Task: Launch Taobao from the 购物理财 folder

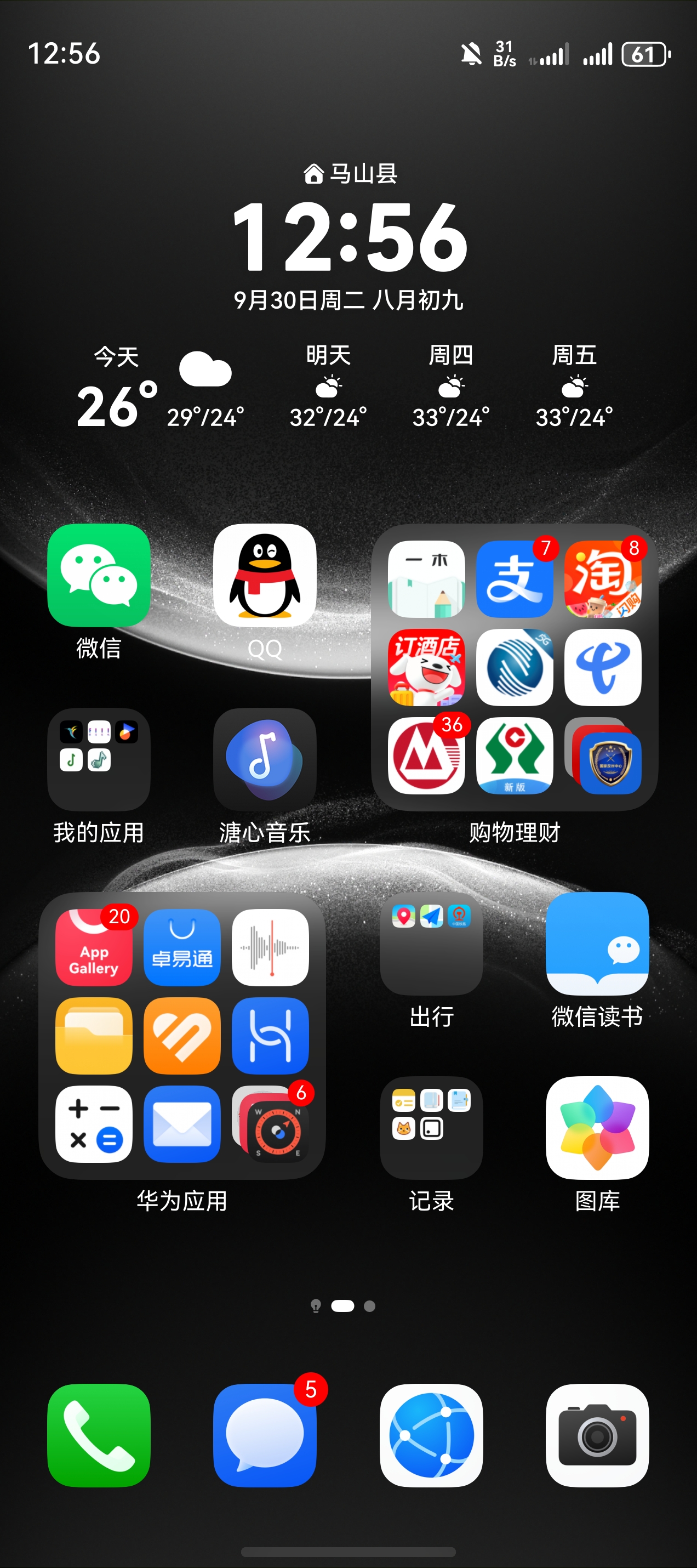Action: [602, 579]
